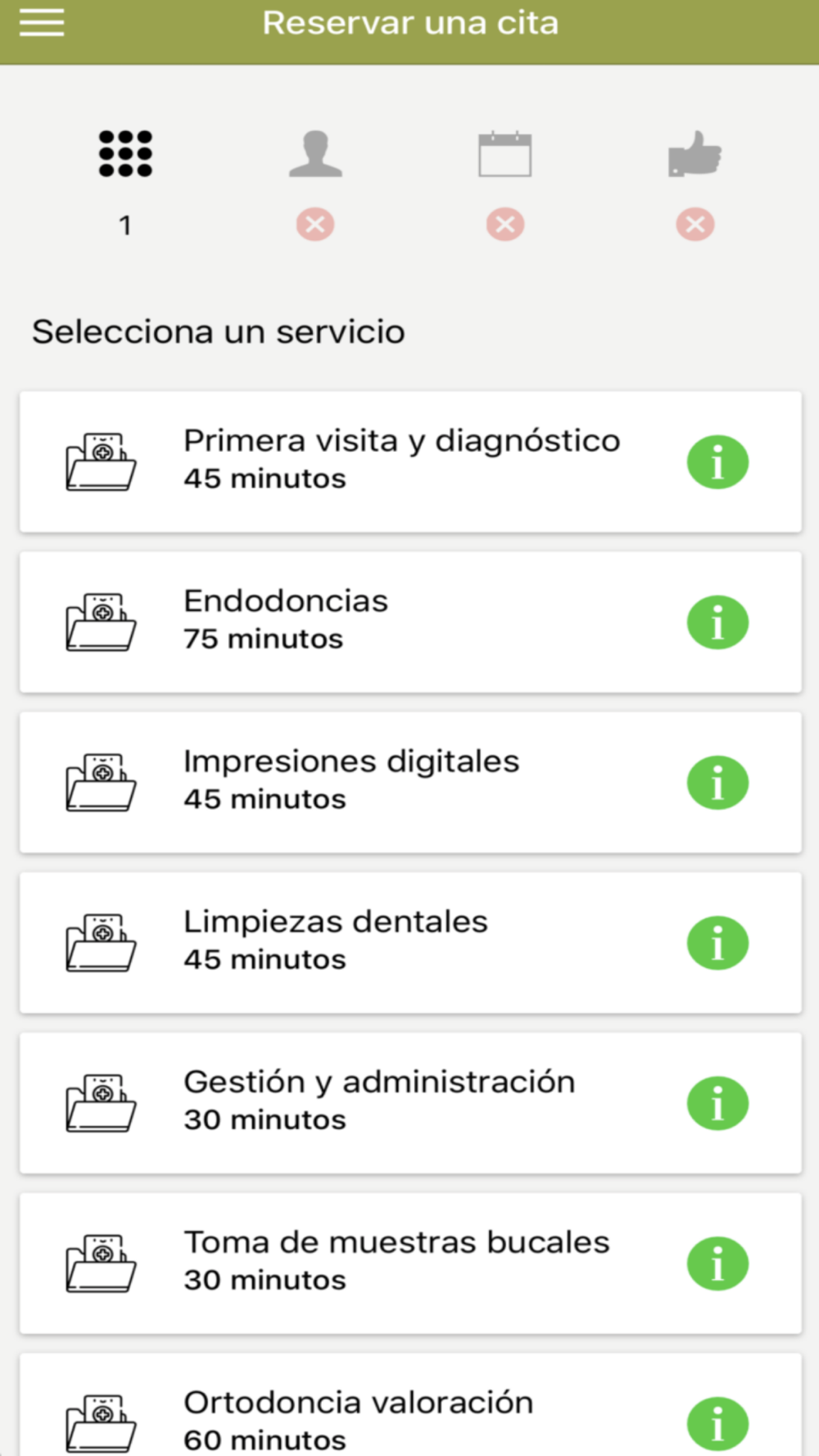819x1456 pixels.
Task: Jump to the thumbs-up confirmation step
Action: 695,154
